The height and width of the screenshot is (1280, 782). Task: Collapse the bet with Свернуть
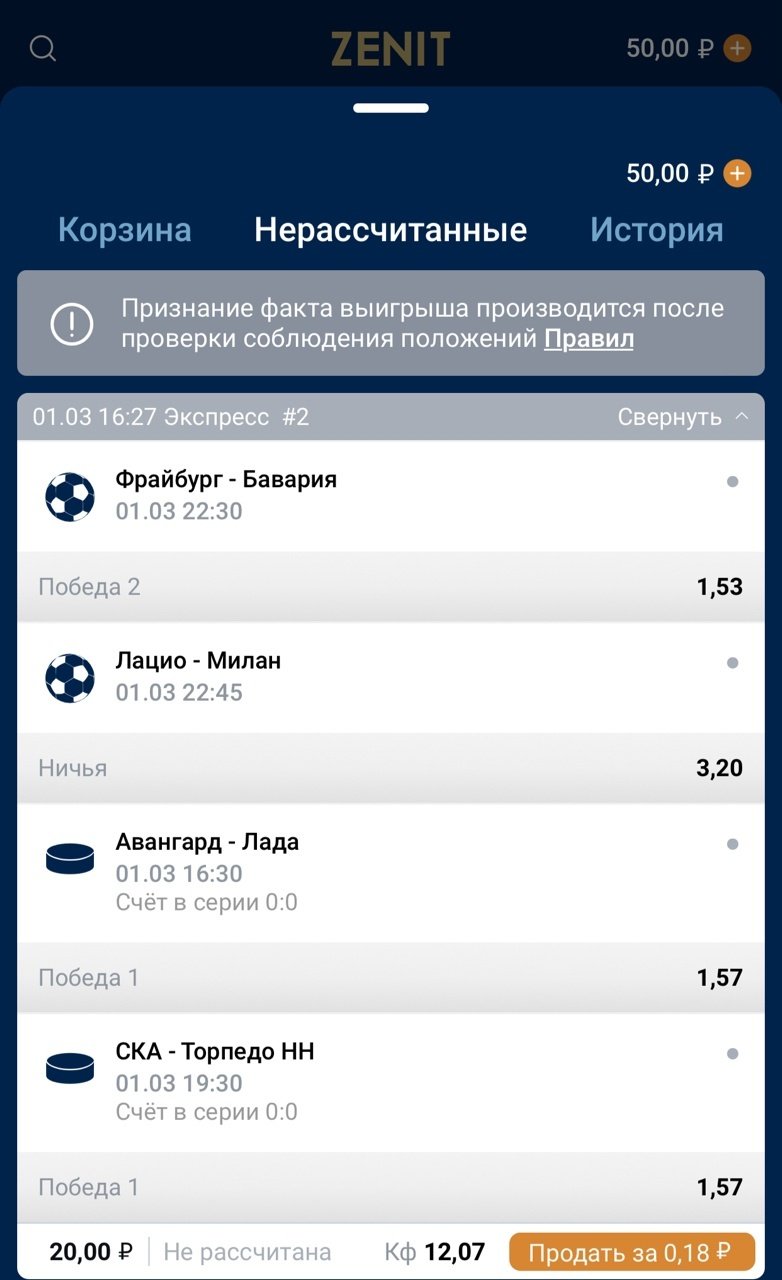click(x=682, y=417)
